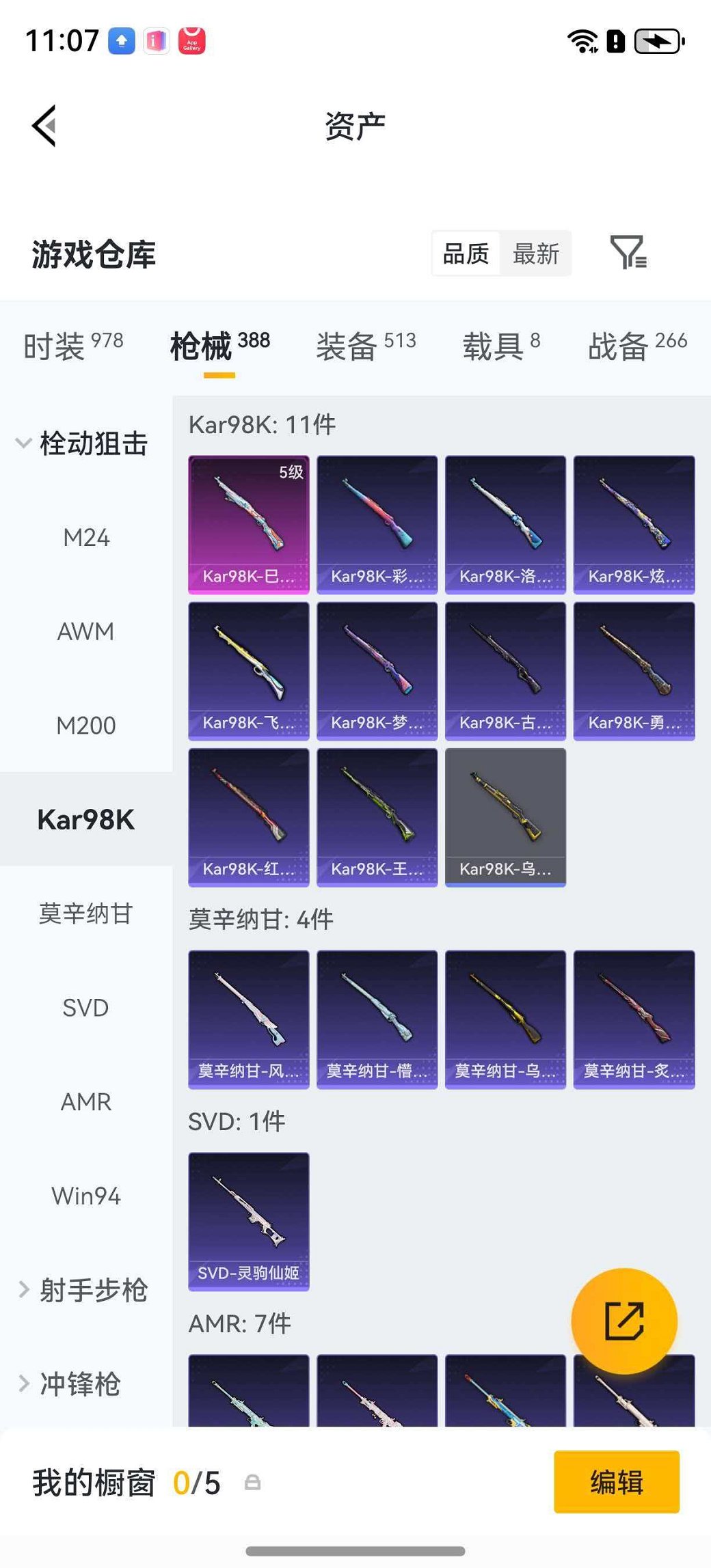Expand the 射手步枪 category

click(82, 1290)
